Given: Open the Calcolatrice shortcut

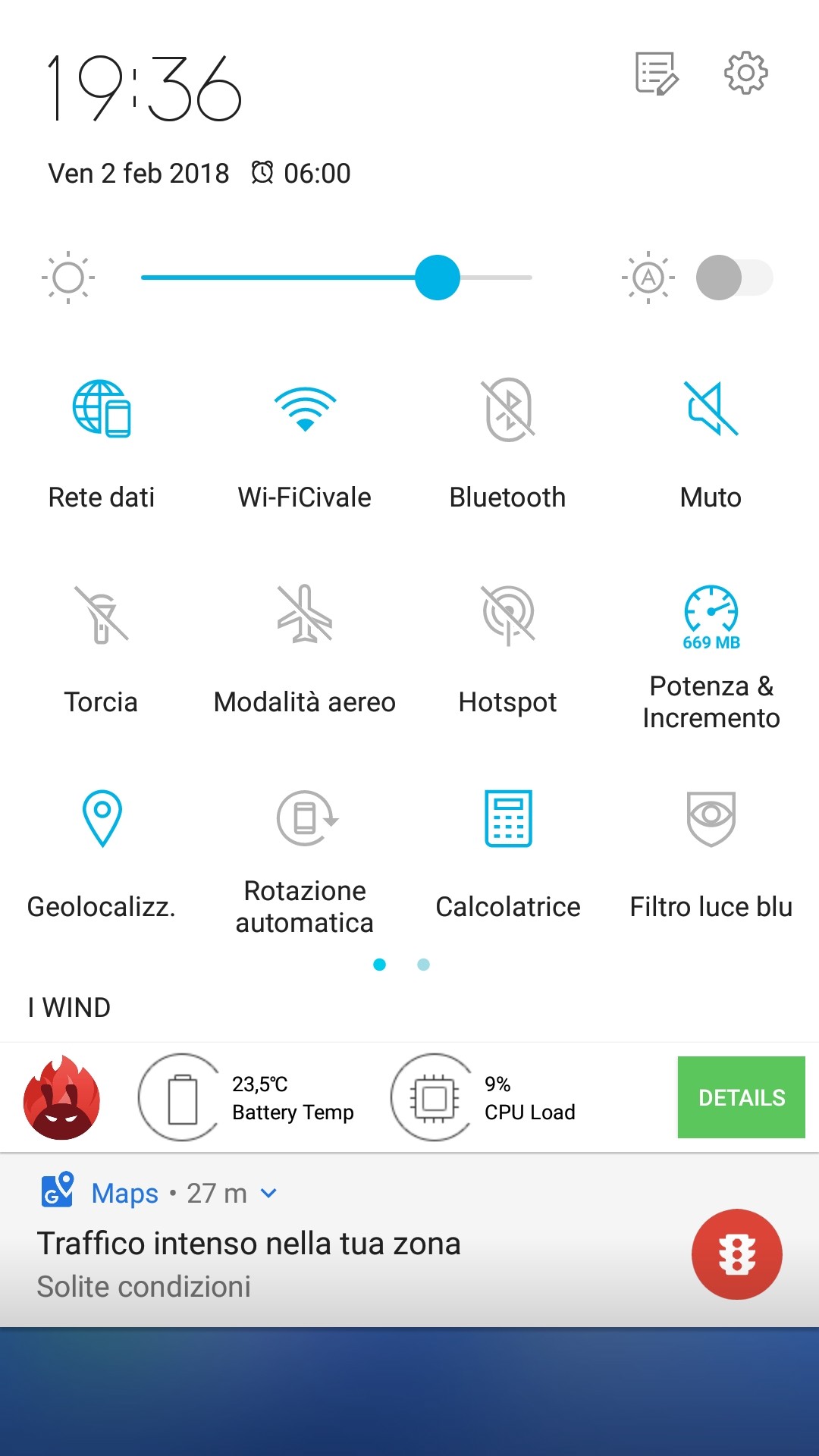Looking at the screenshot, I should (x=508, y=819).
